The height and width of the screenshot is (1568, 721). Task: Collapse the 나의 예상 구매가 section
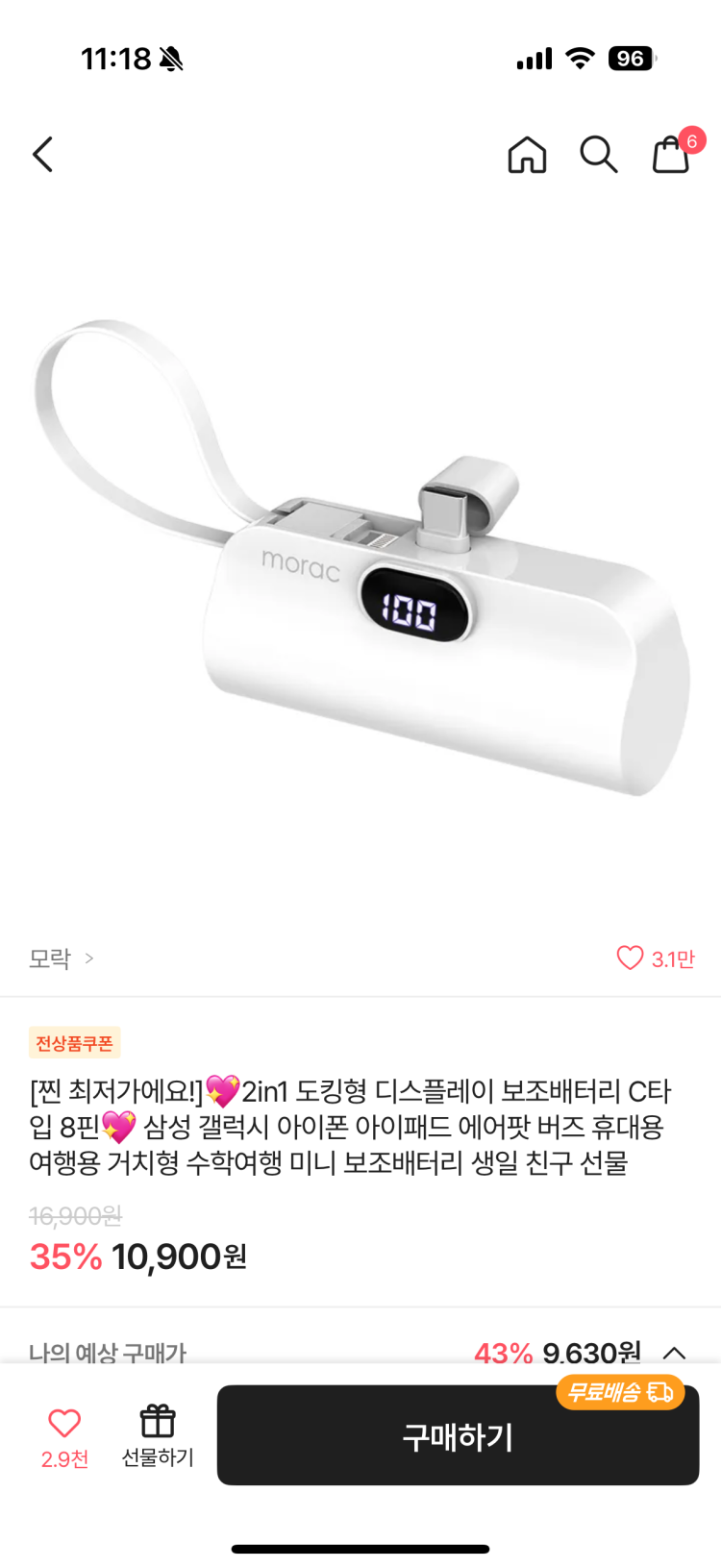click(x=675, y=1352)
